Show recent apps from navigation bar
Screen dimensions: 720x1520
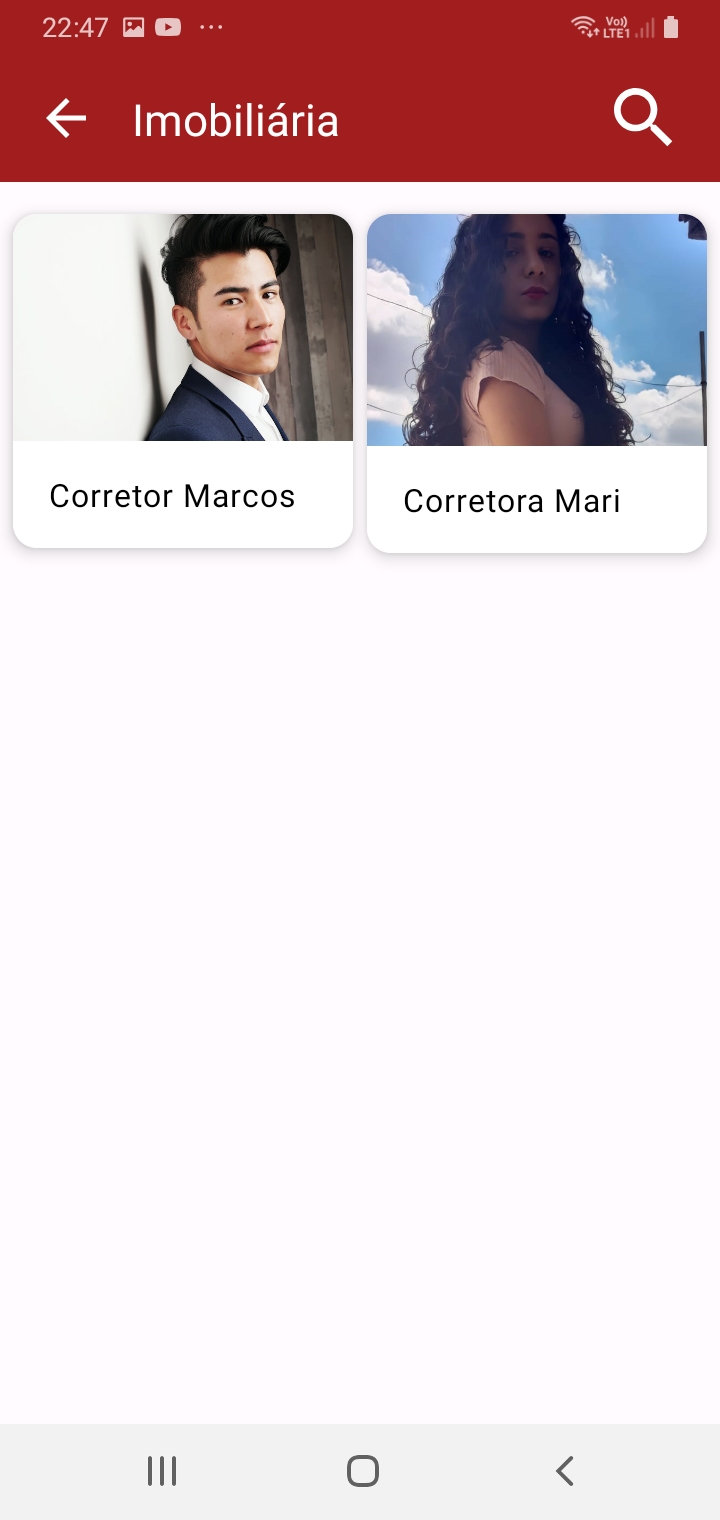tap(162, 1471)
